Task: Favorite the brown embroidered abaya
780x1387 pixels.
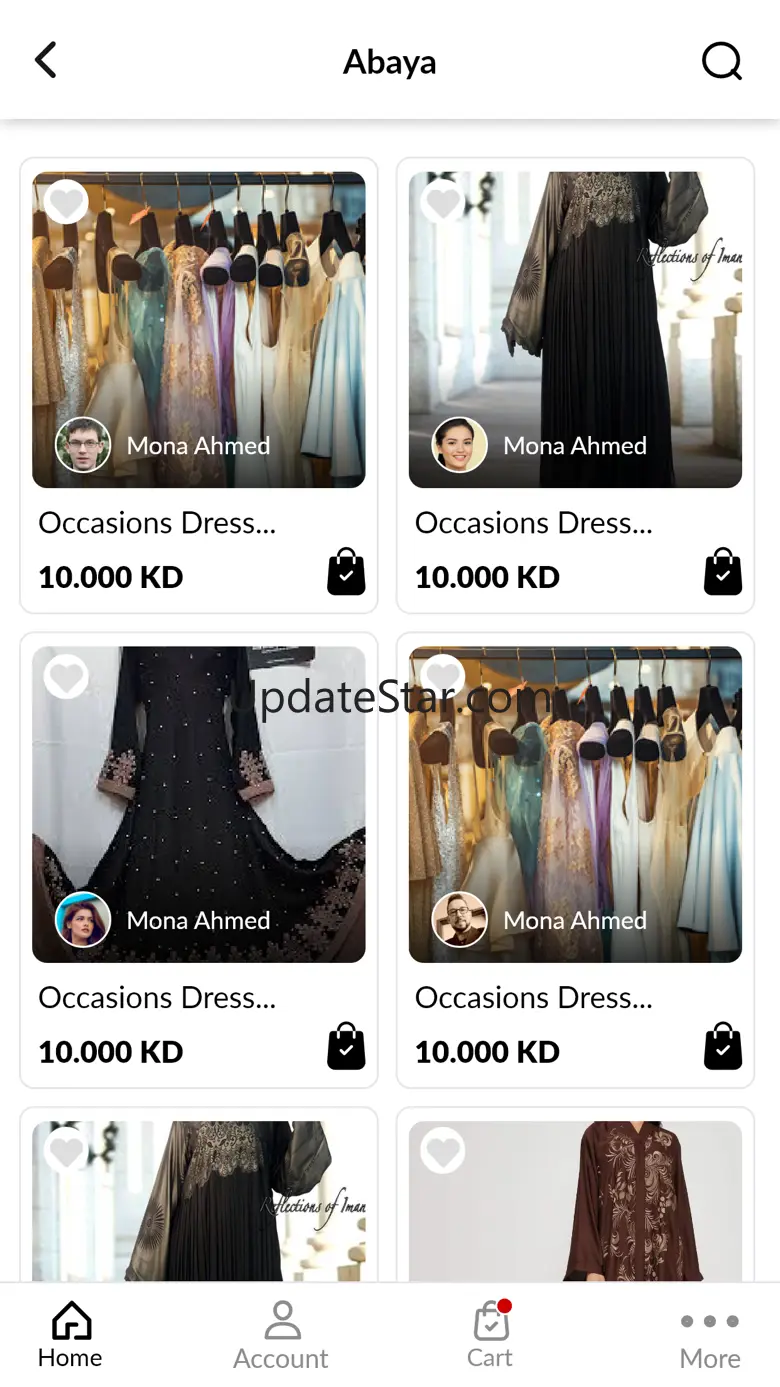Action: (x=443, y=1151)
